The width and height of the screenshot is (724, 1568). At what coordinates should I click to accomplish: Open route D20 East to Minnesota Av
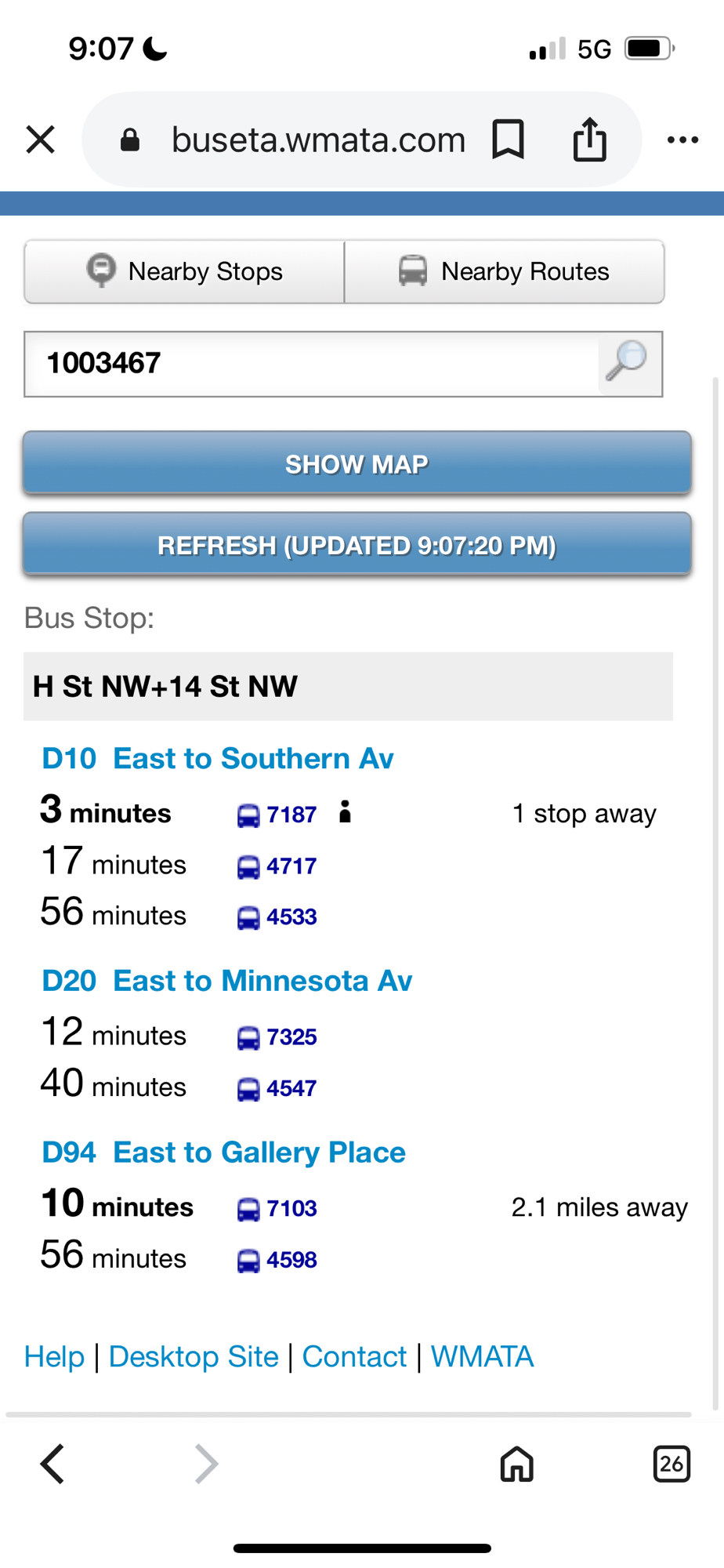point(227,981)
